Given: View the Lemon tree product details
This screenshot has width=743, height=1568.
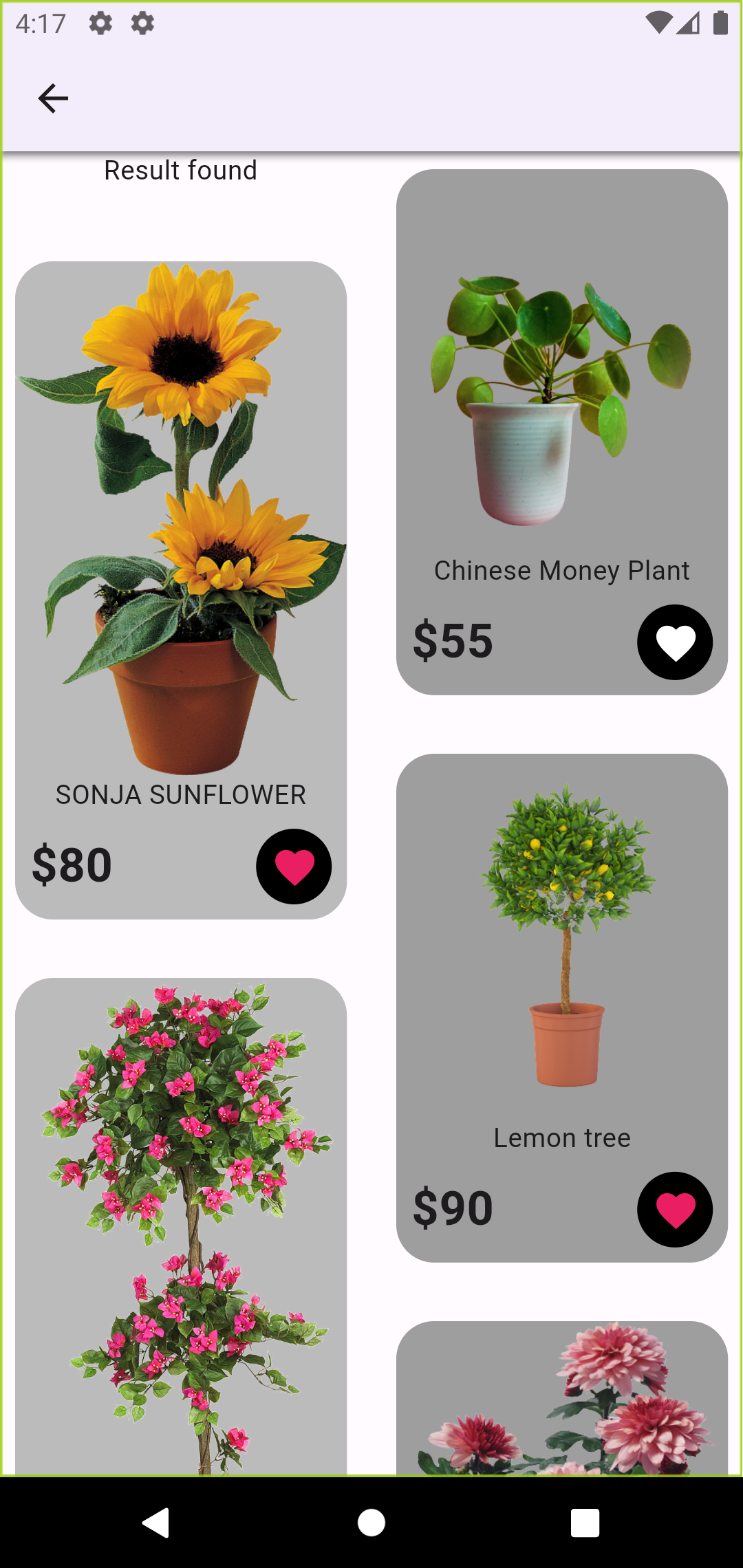Looking at the screenshot, I should pyautogui.click(x=561, y=963).
